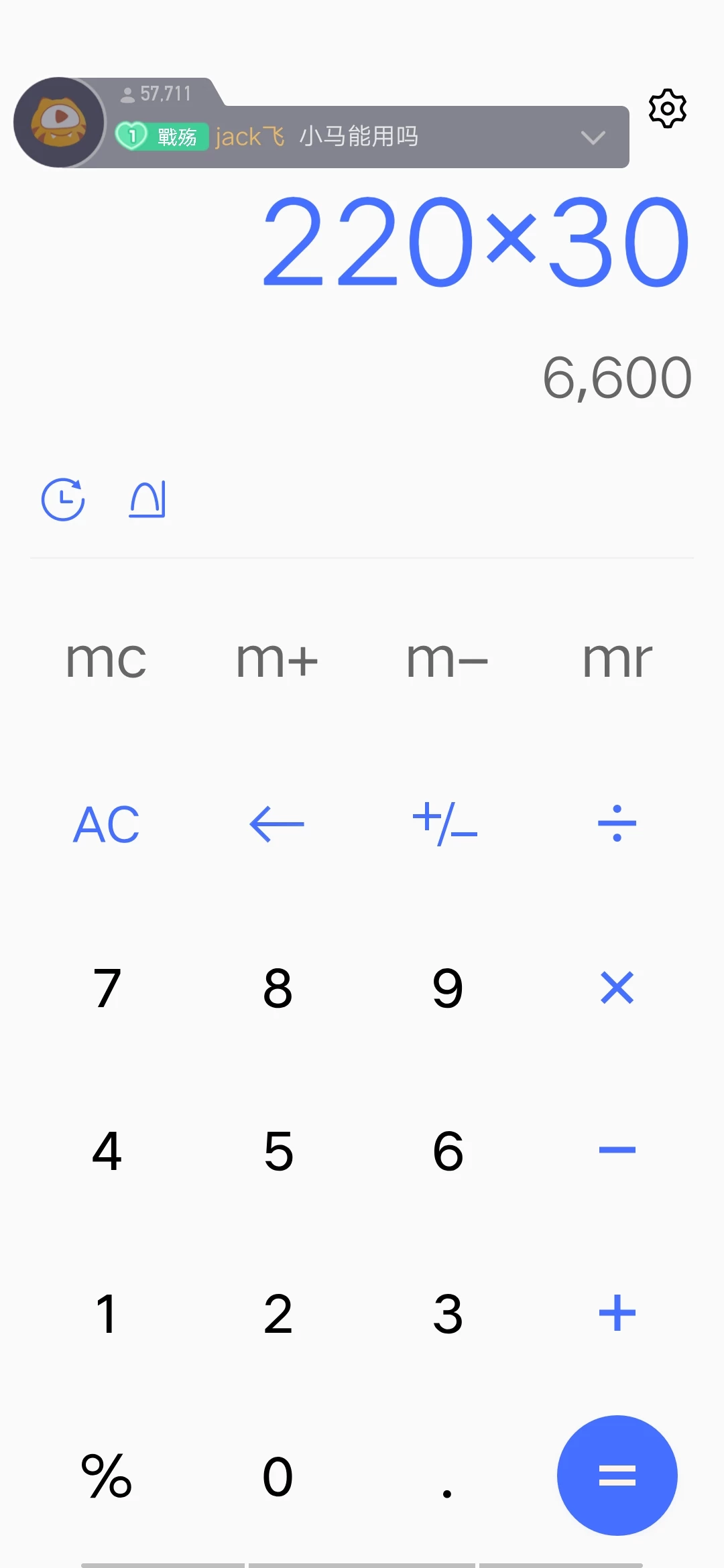The height and width of the screenshot is (1568, 724).
Task: Apply the percent key
Action: [106, 1476]
